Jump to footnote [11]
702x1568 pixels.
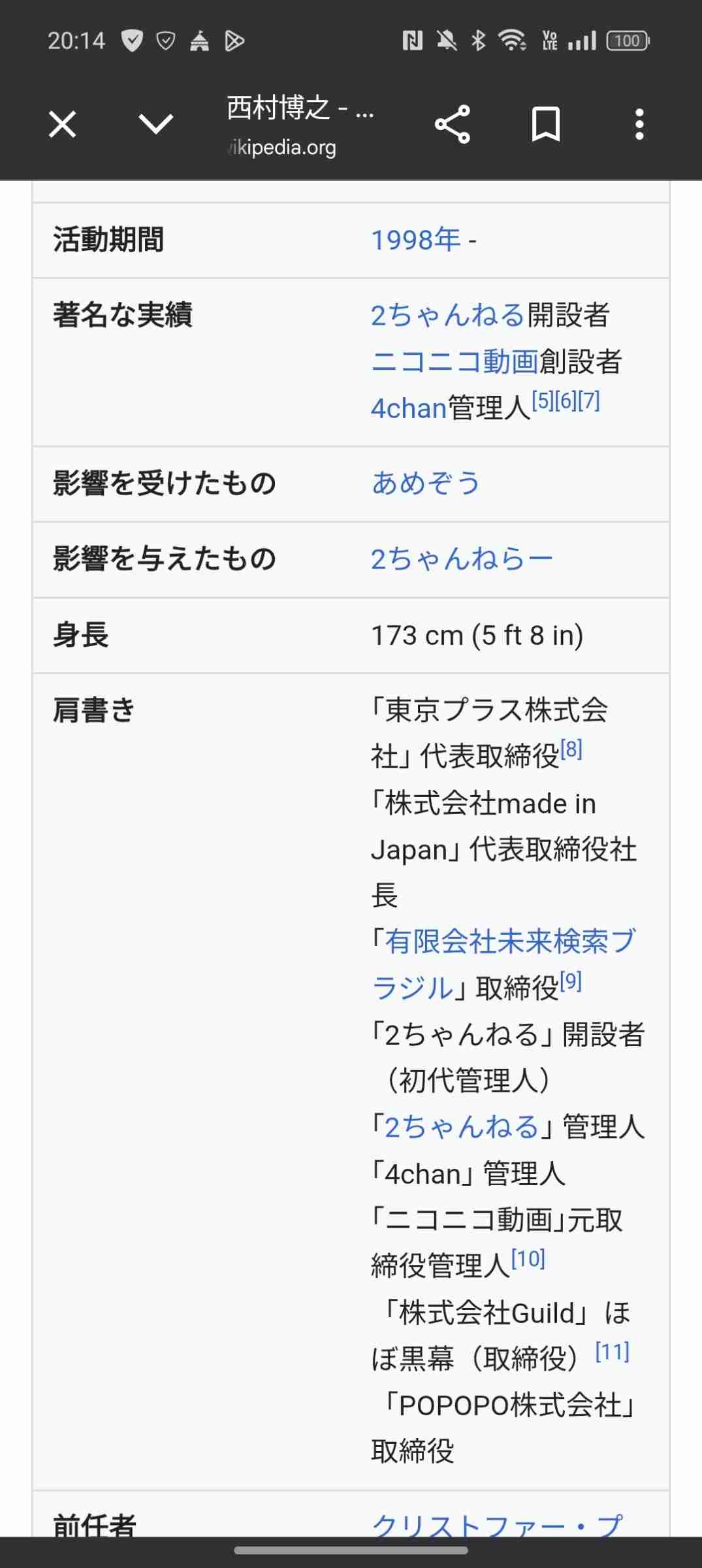[613, 1351]
